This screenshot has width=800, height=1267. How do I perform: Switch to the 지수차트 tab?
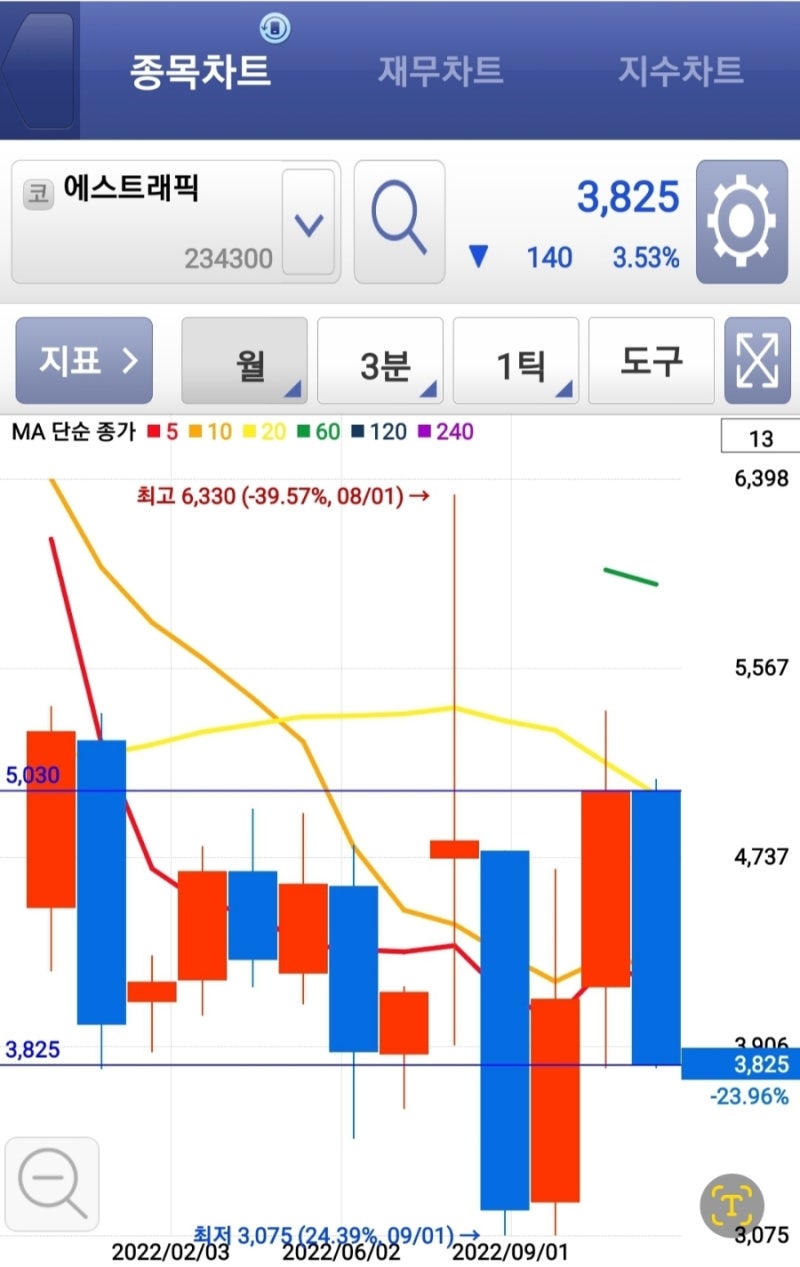[680, 70]
